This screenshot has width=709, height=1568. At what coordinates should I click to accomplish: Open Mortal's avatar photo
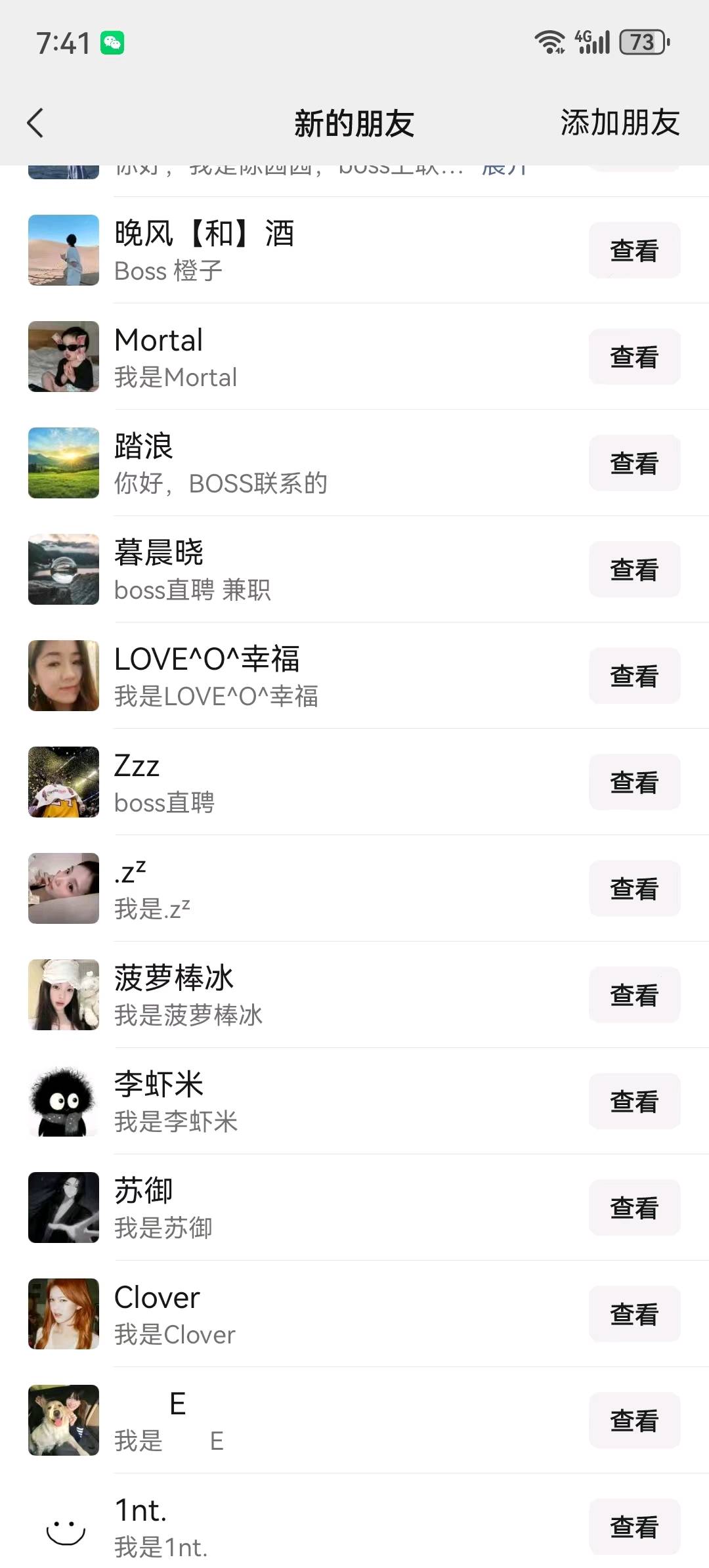[63, 356]
